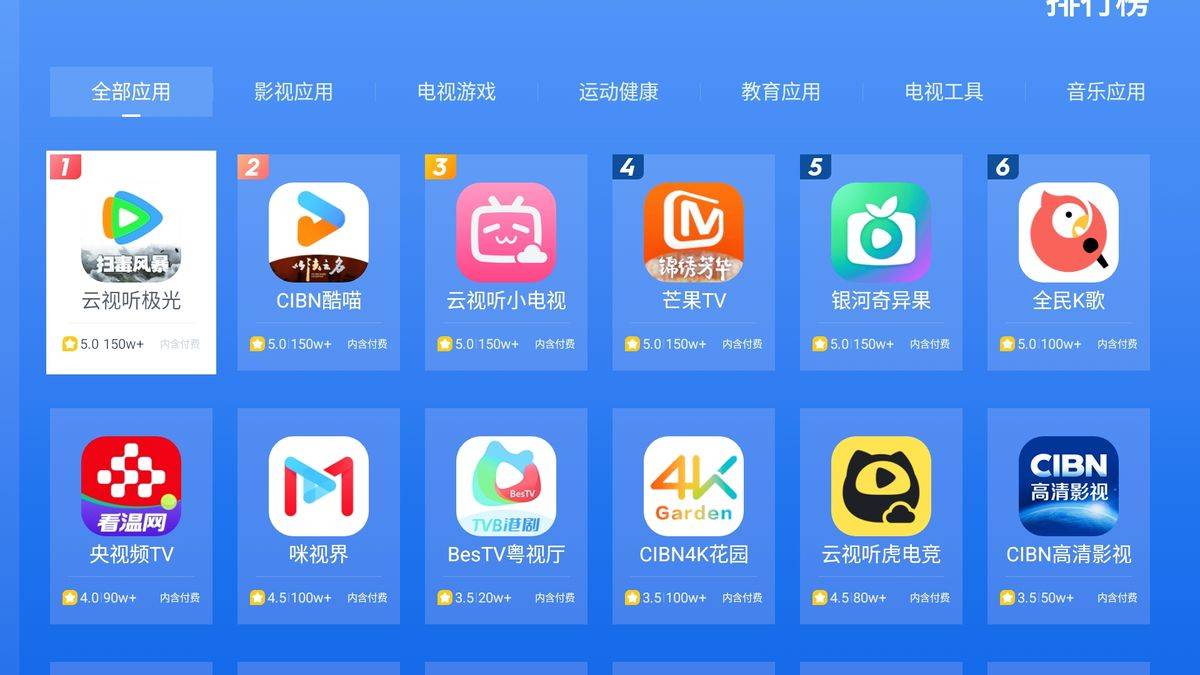
Task: View the CIBN4K花园 app card
Action: point(693,515)
